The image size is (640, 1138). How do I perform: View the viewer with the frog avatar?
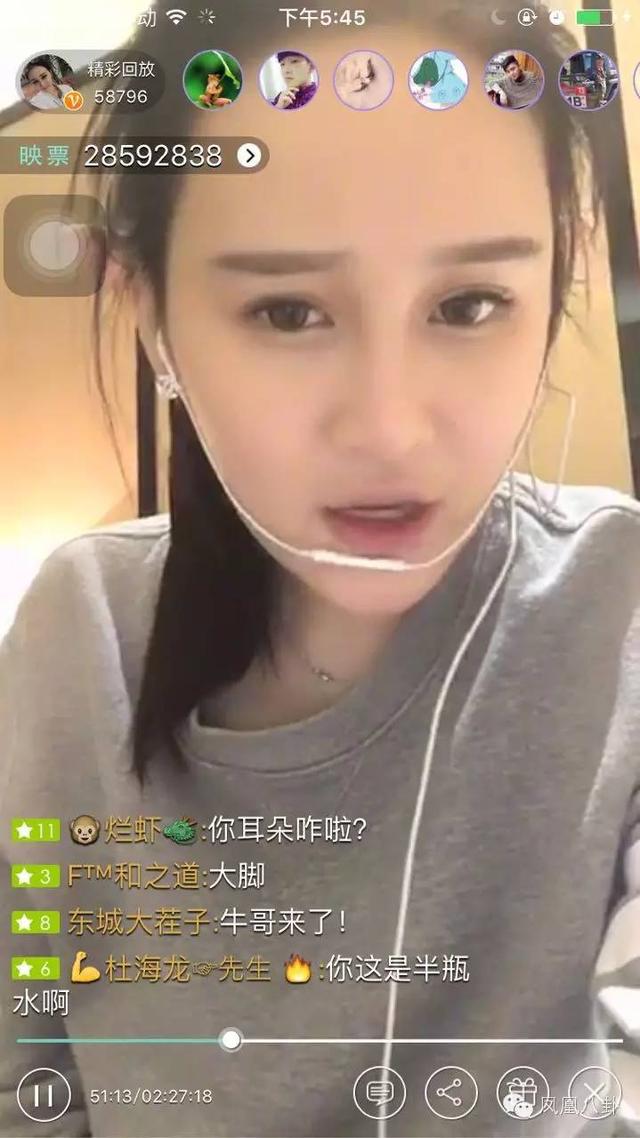tap(213, 80)
